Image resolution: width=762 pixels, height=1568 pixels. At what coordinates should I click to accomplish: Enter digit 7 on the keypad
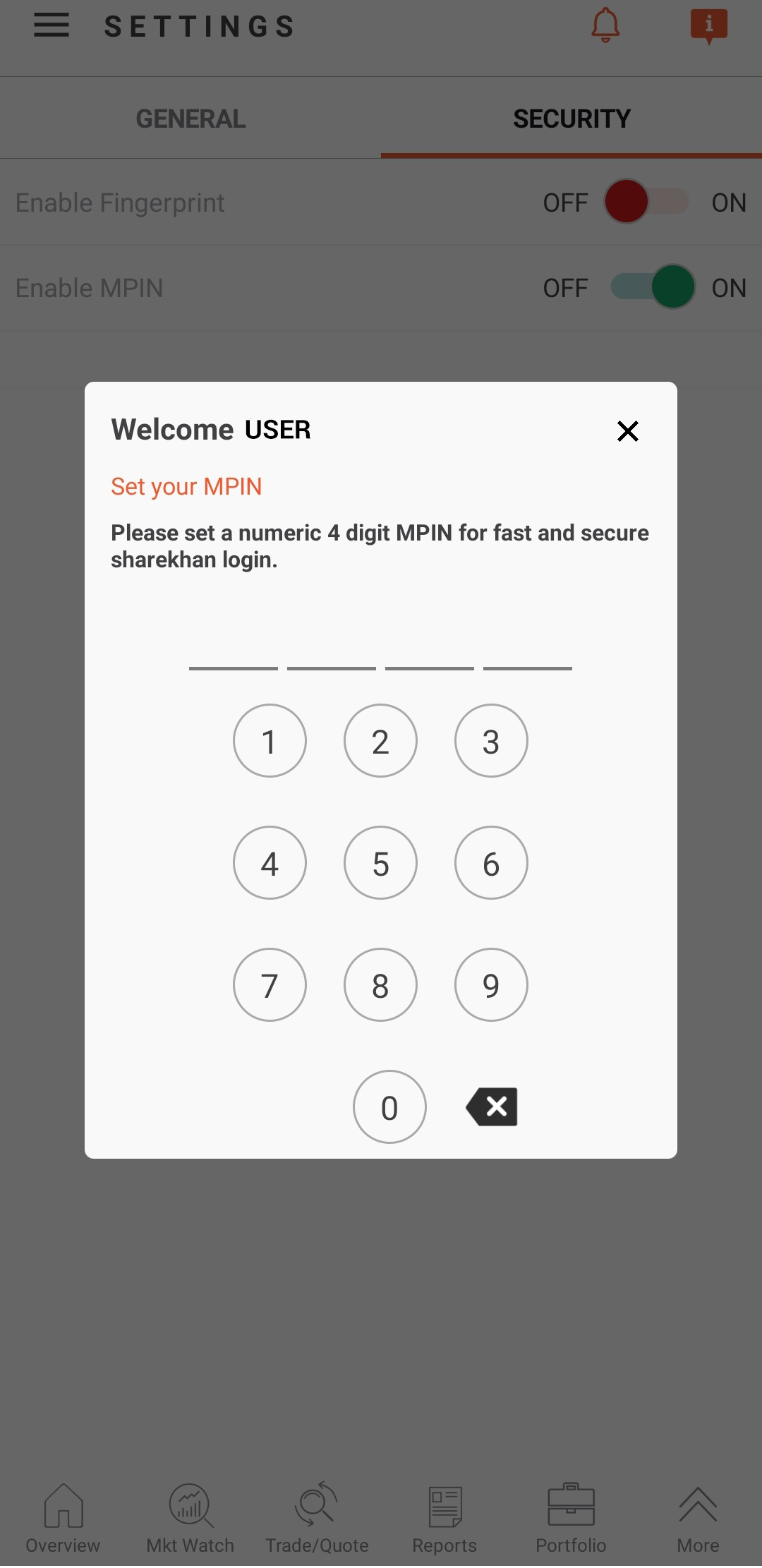pos(270,985)
